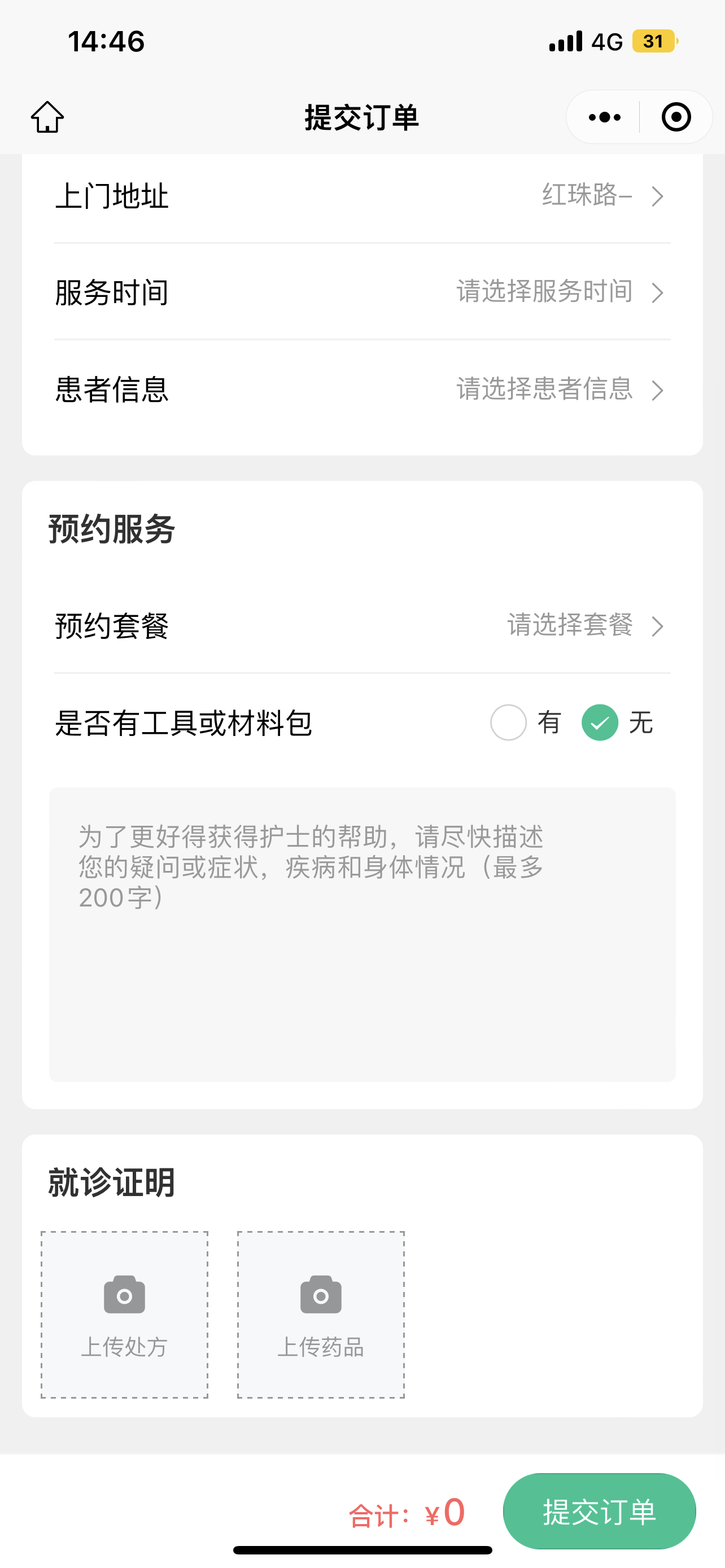Screen dimensions: 725x1568
Task: Upload a prescription photo via 上传处方
Action: [125, 1315]
